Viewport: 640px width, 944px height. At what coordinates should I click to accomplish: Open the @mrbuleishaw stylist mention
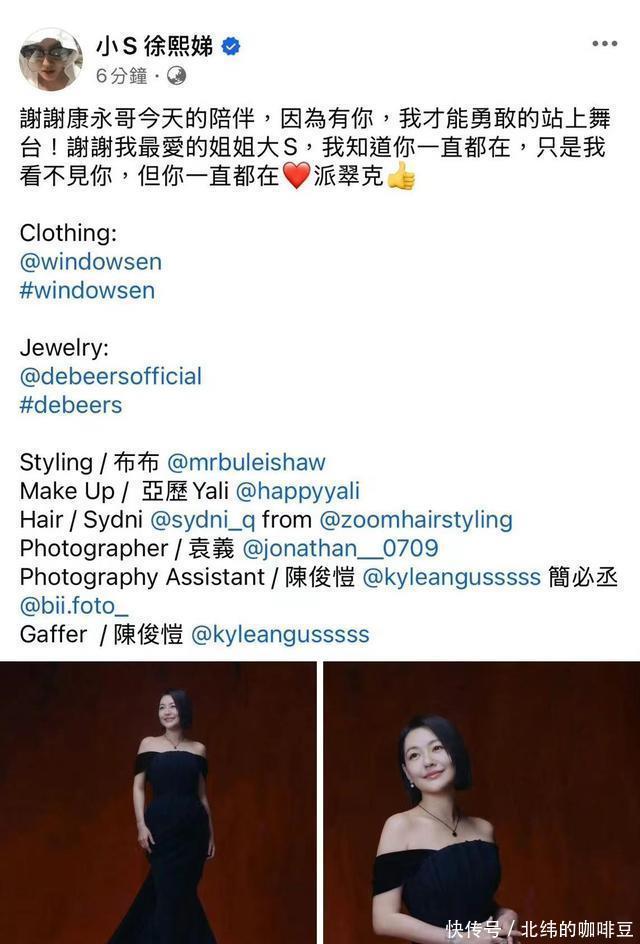coord(246,462)
